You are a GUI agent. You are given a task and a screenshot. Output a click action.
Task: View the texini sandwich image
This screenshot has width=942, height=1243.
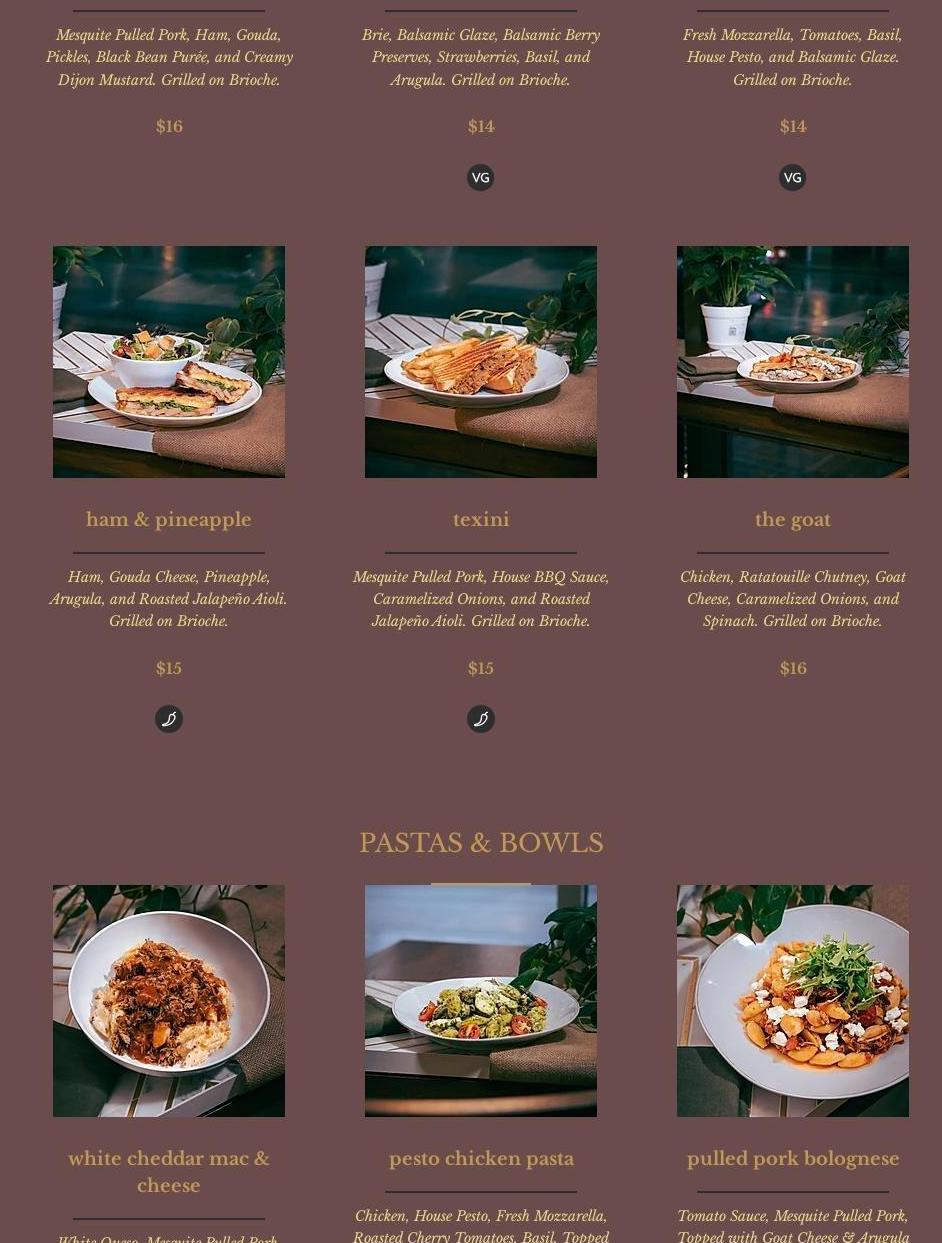(480, 361)
